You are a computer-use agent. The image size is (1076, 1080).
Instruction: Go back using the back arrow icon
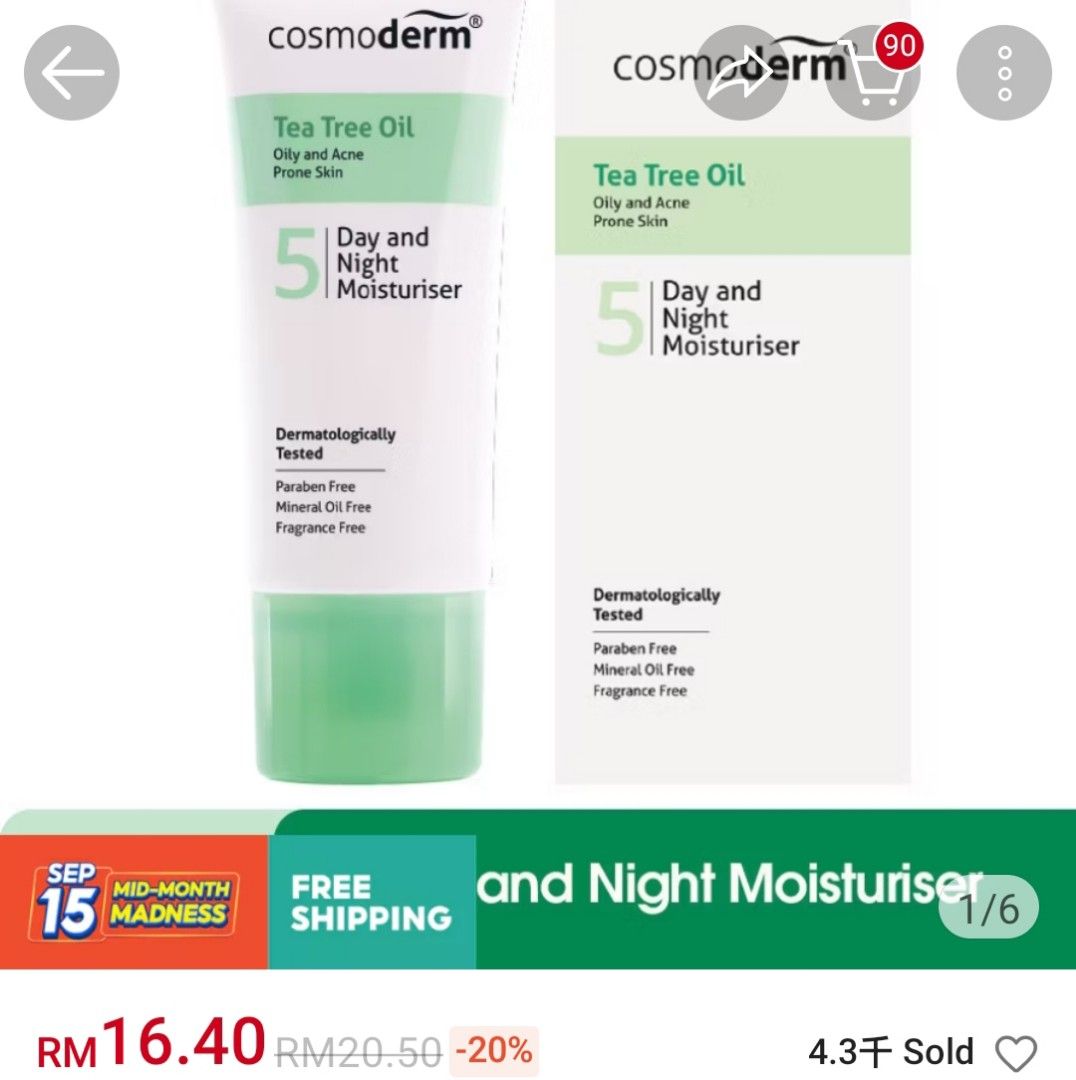point(71,71)
